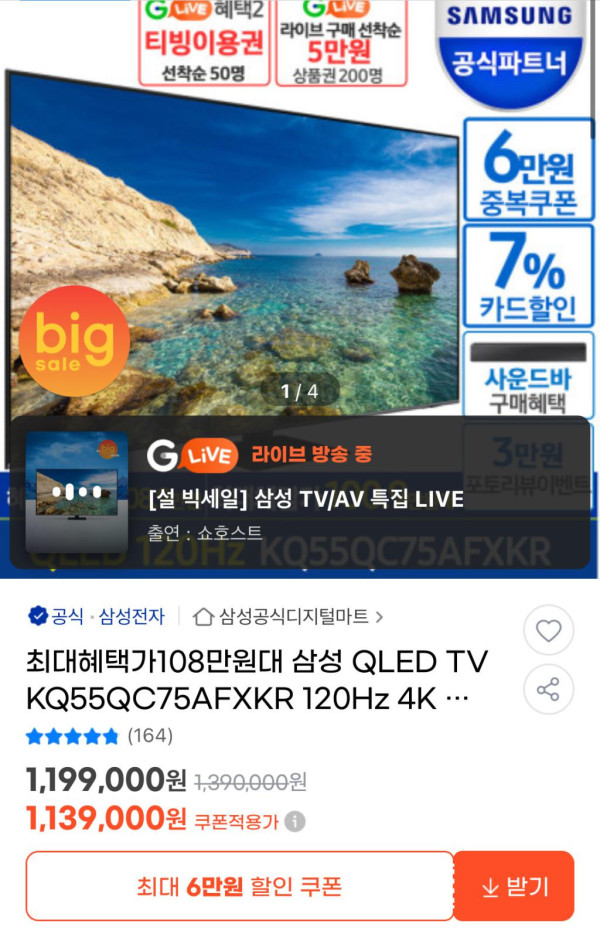Open the coupon price info icon
The height and width of the screenshot is (934, 600).
coord(295,822)
